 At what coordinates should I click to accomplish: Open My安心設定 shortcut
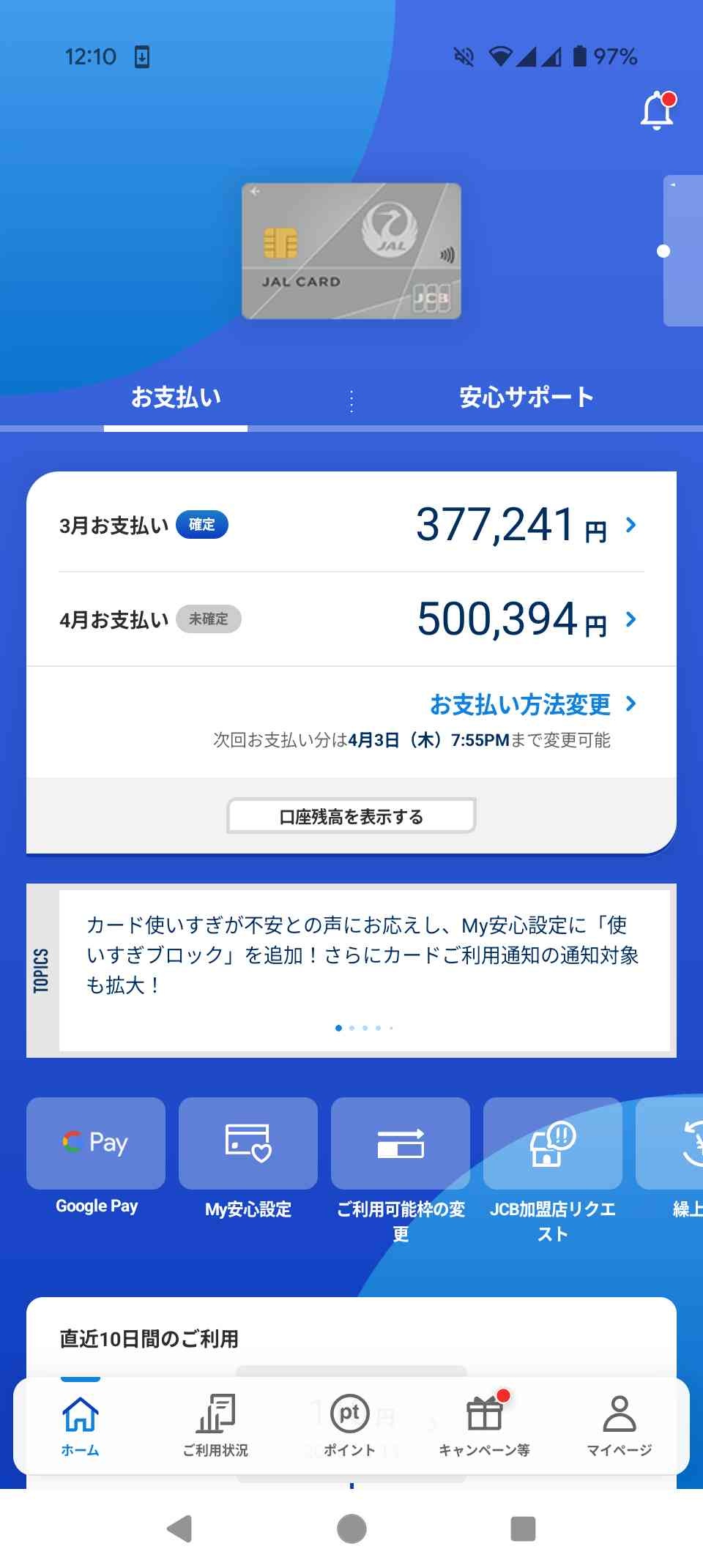248,1143
